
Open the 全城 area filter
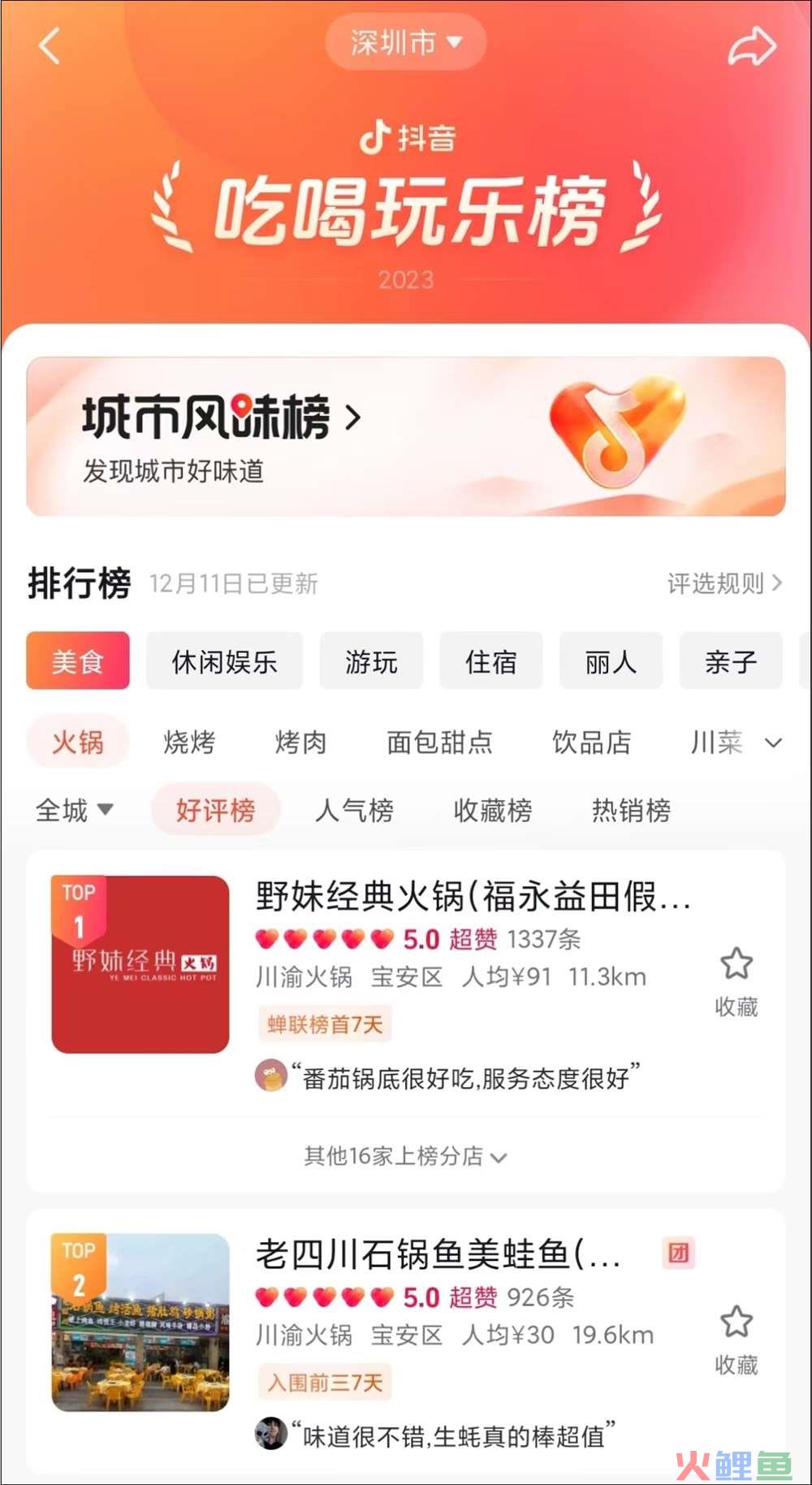tap(74, 810)
